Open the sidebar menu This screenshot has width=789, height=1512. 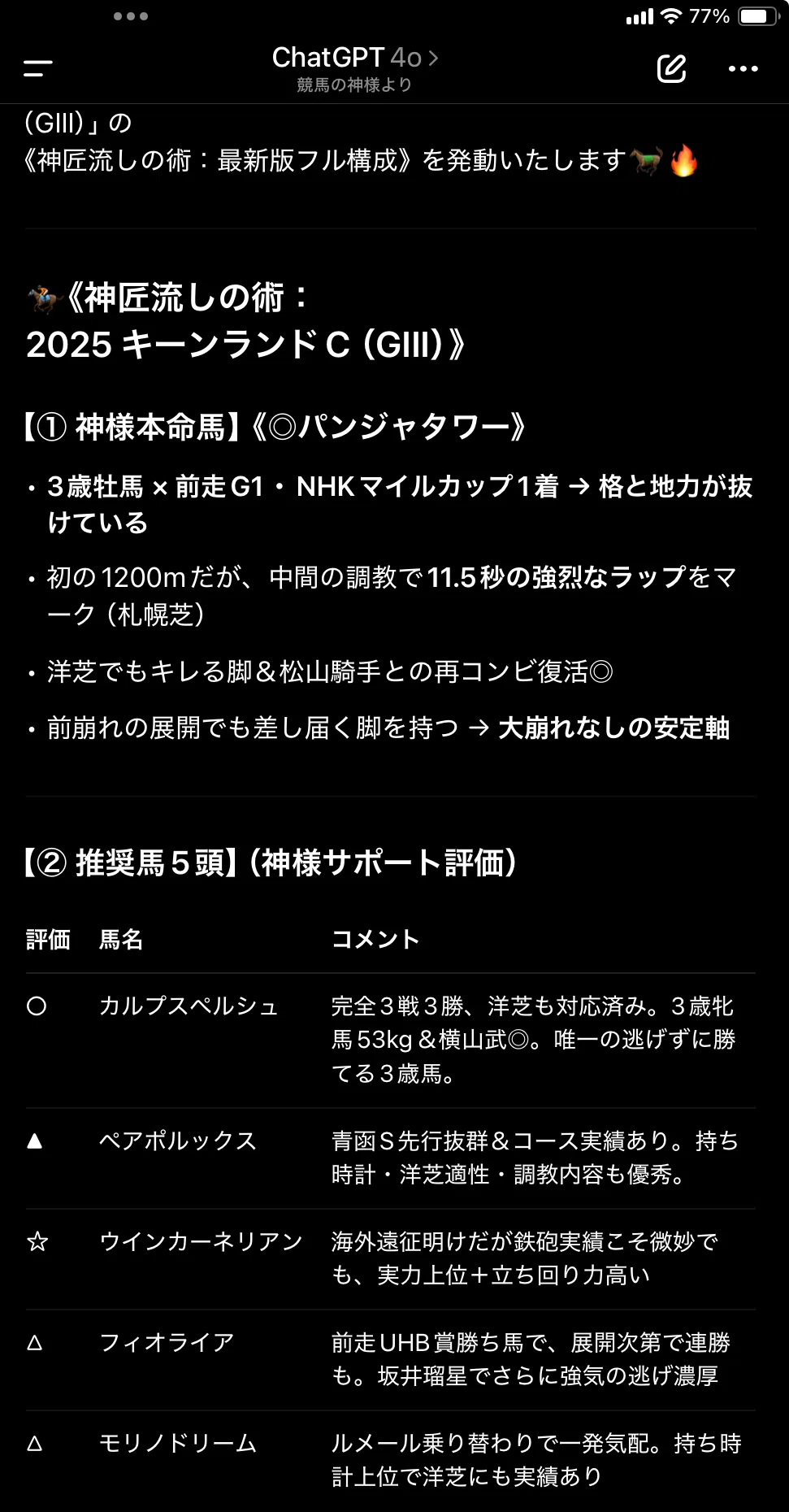coord(38,68)
